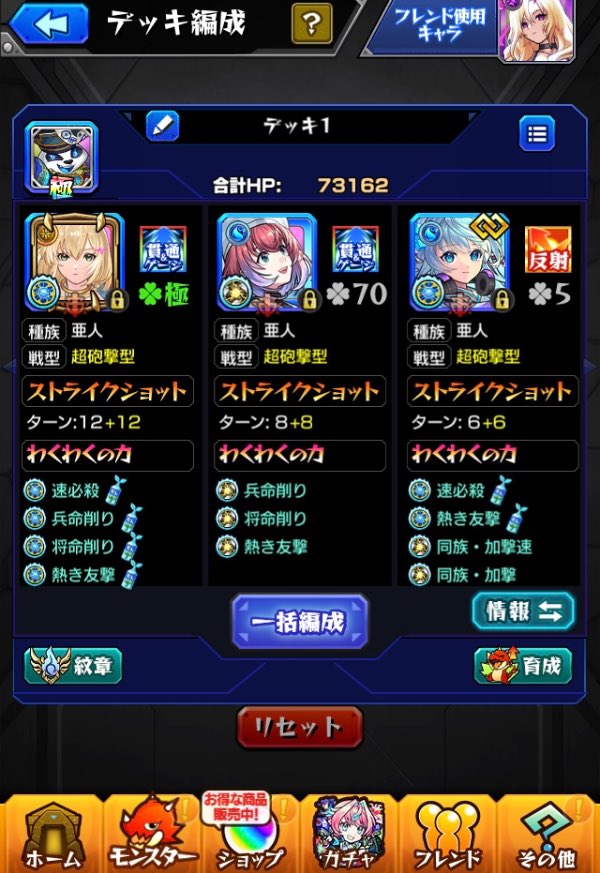Reset the deck with リセット
This screenshot has width=600, height=873.
(x=299, y=726)
